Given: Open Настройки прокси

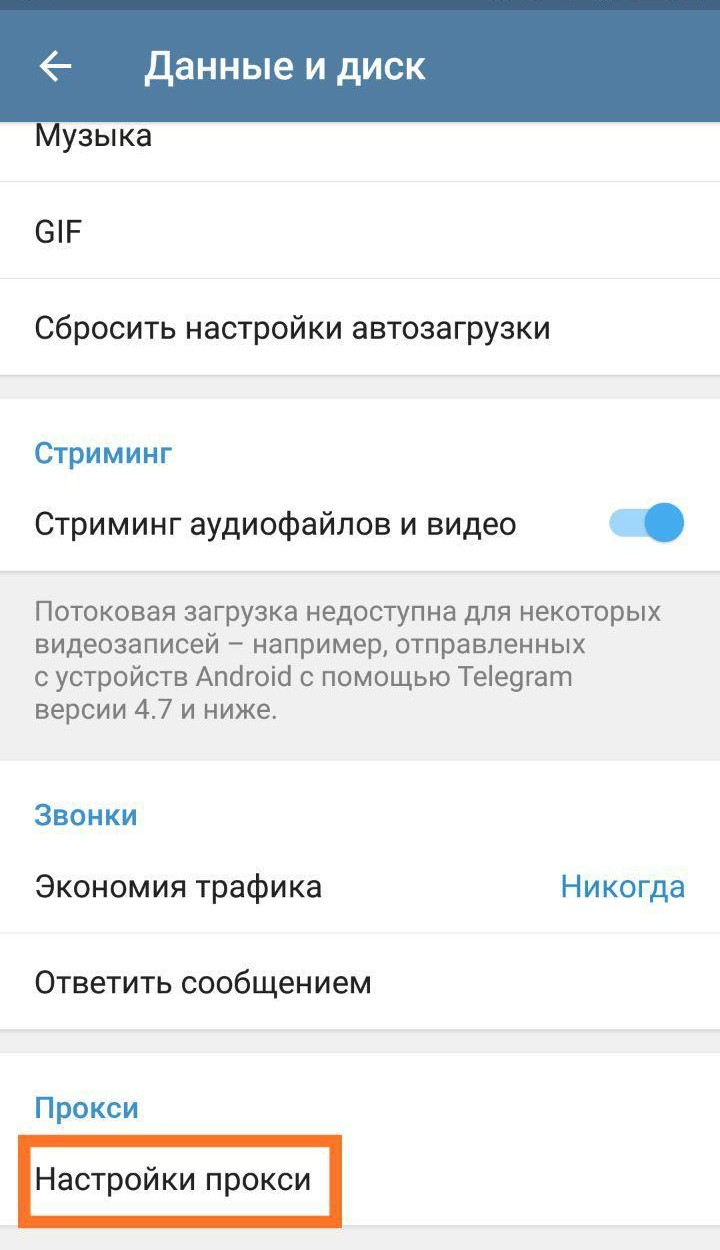Looking at the screenshot, I should (x=174, y=1180).
